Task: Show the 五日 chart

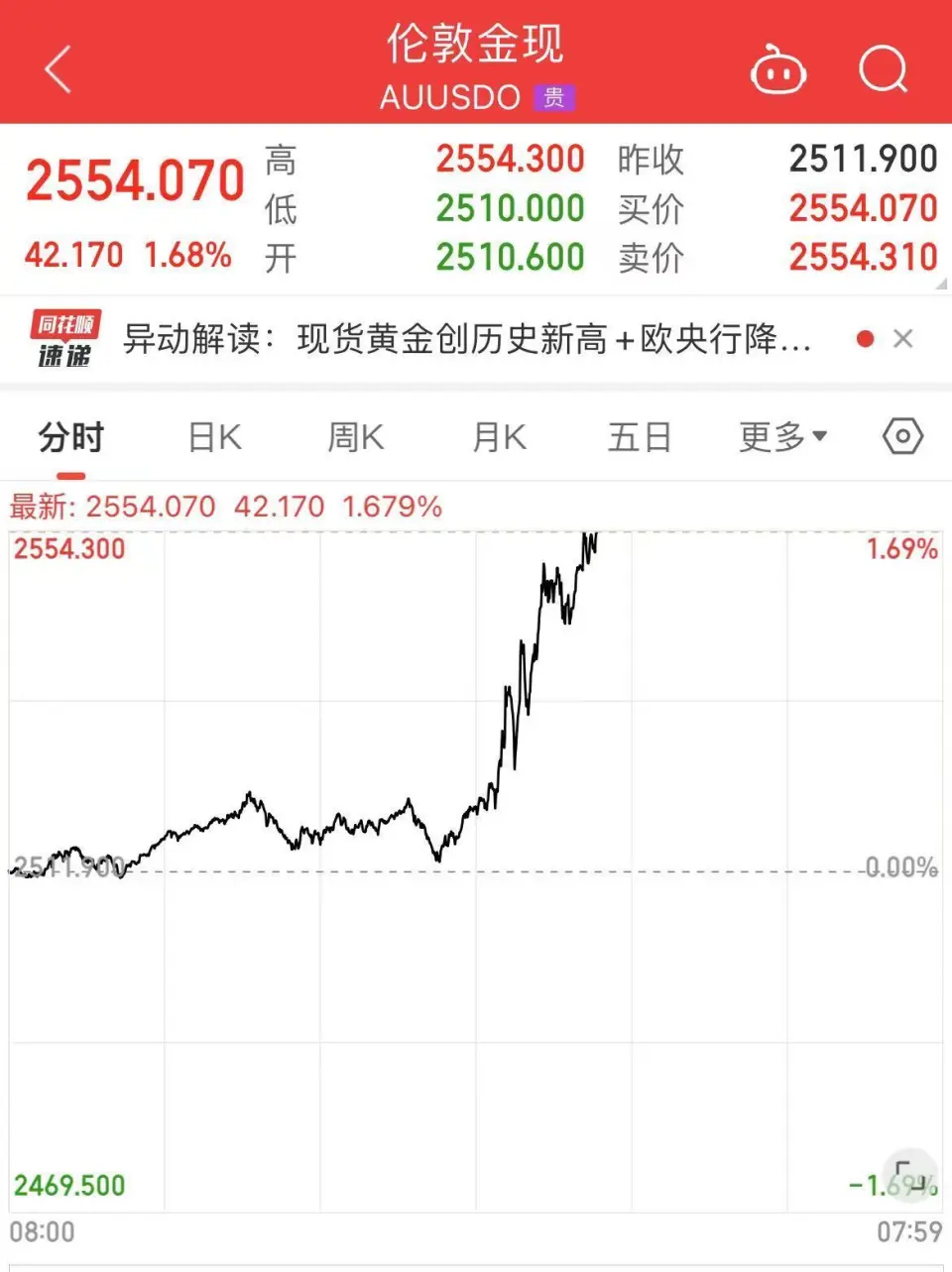Action: click(640, 437)
